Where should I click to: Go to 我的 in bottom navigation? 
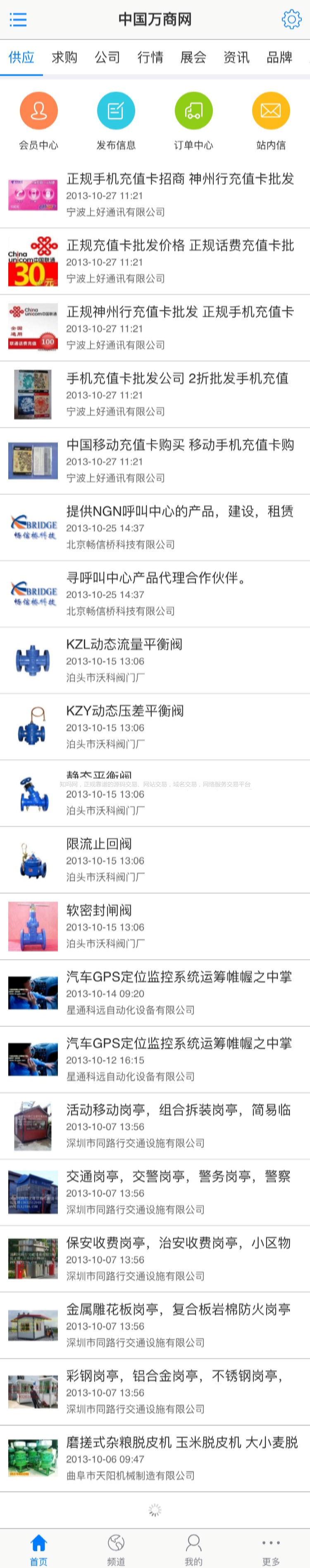(193, 1548)
